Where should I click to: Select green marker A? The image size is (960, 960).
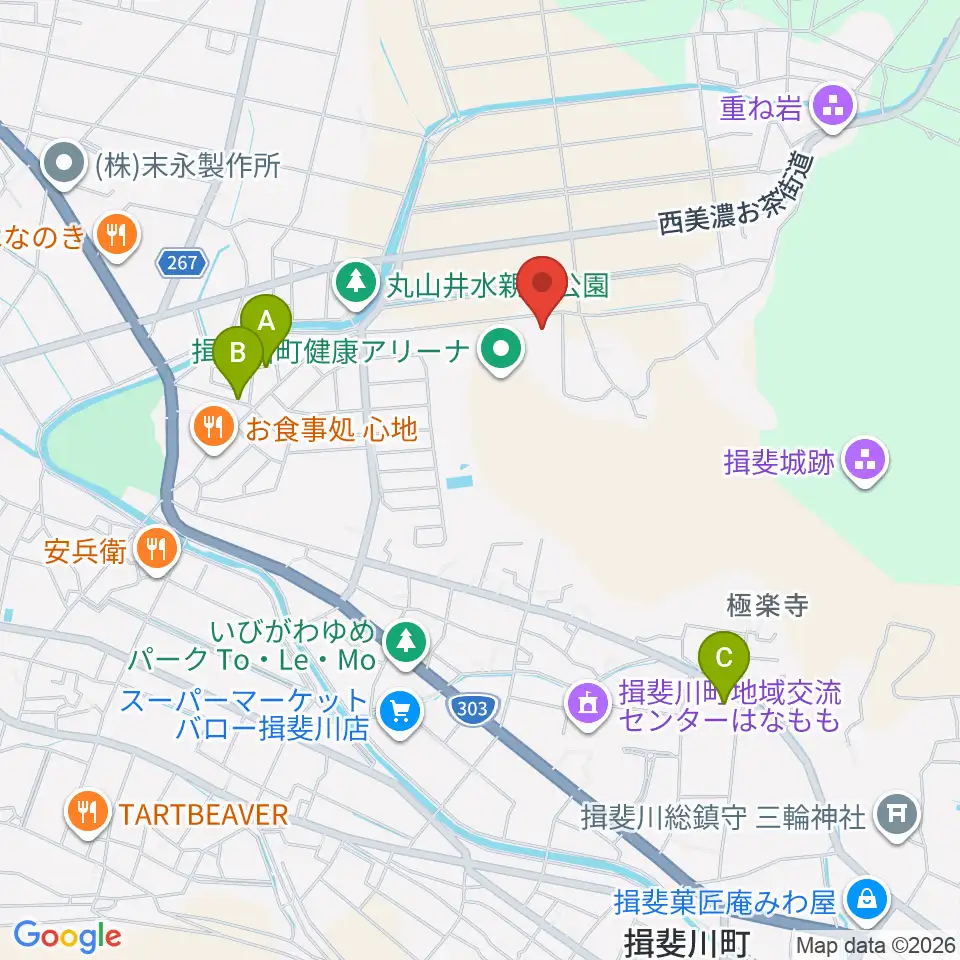coord(266,320)
